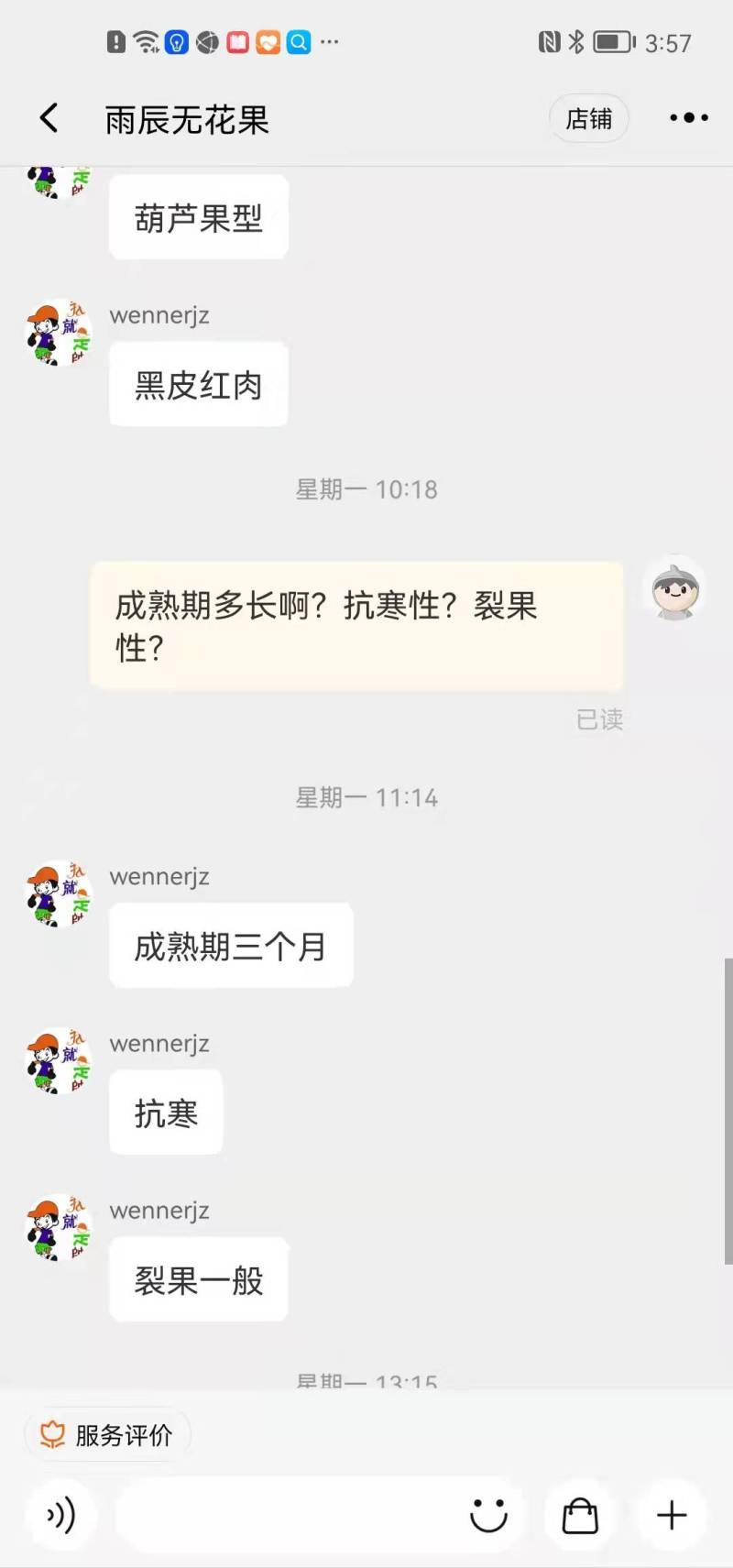
Task: Switch to voice input
Action: pyautogui.click(x=61, y=1515)
